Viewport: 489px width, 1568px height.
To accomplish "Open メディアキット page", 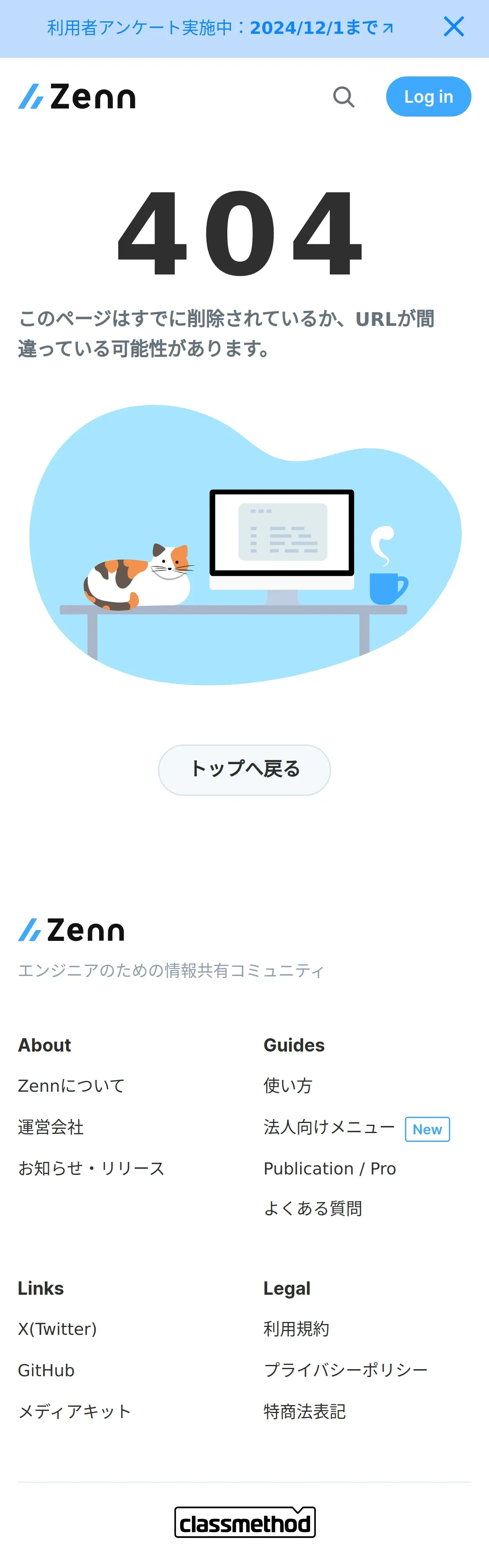I will [x=75, y=1411].
